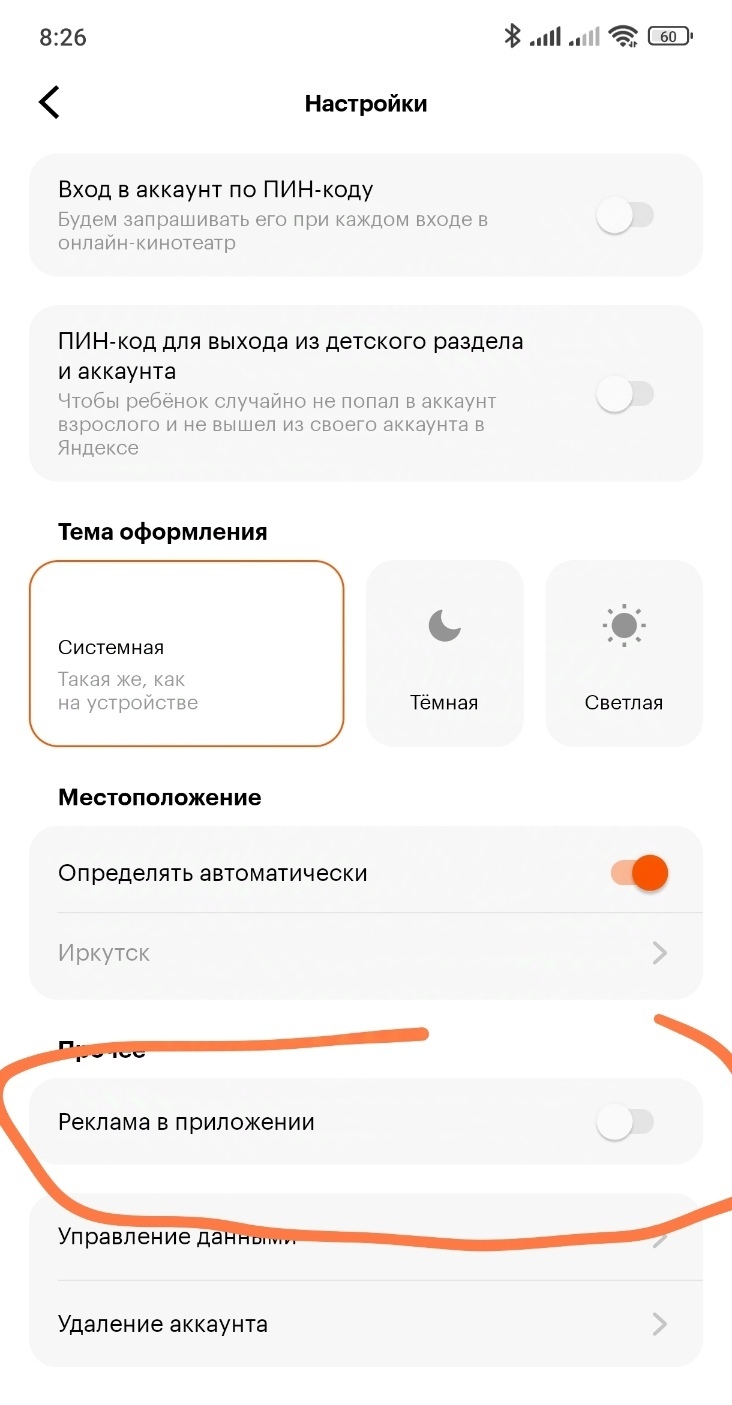Switch to the Тёмная theme
The height and width of the screenshot is (1405, 732).
coord(444,654)
